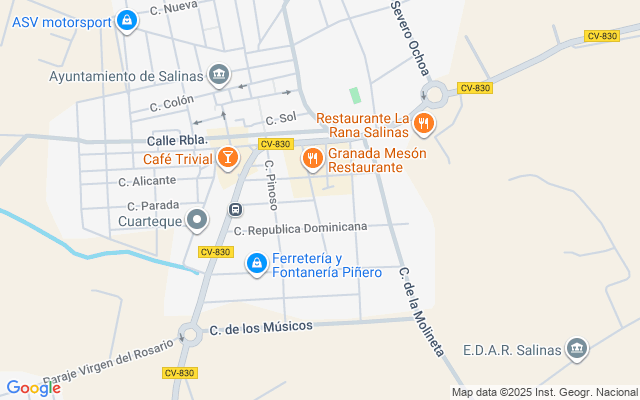Select the E.D.A.R. Salinas marker
640x400 pixels.
(577, 349)
